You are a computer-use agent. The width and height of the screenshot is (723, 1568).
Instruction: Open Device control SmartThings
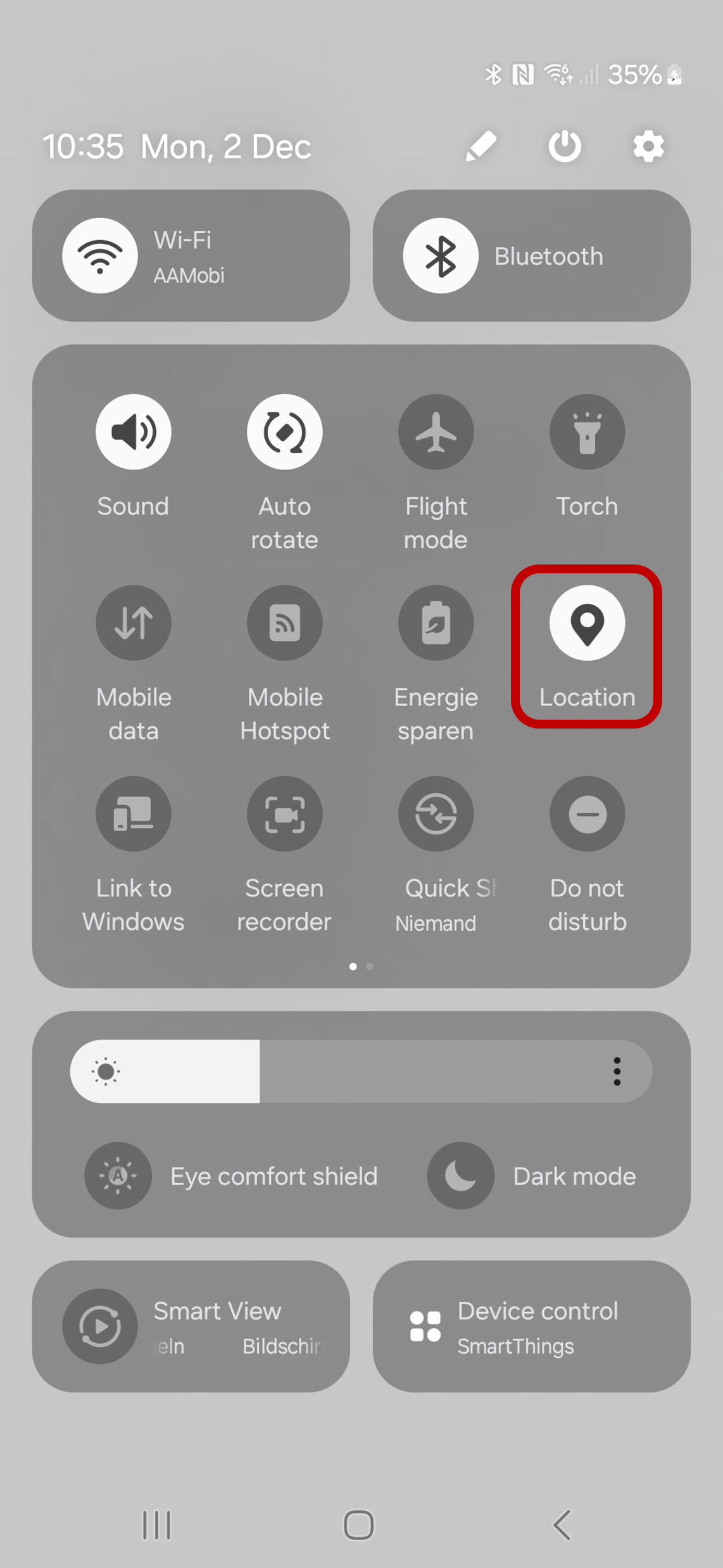(x=532, y=1326)
